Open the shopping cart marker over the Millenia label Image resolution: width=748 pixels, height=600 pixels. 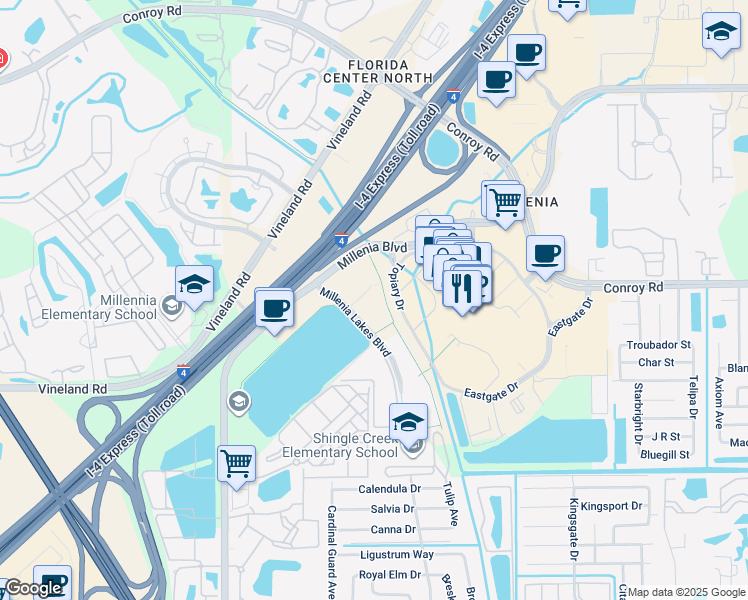(x=505, y=206)
